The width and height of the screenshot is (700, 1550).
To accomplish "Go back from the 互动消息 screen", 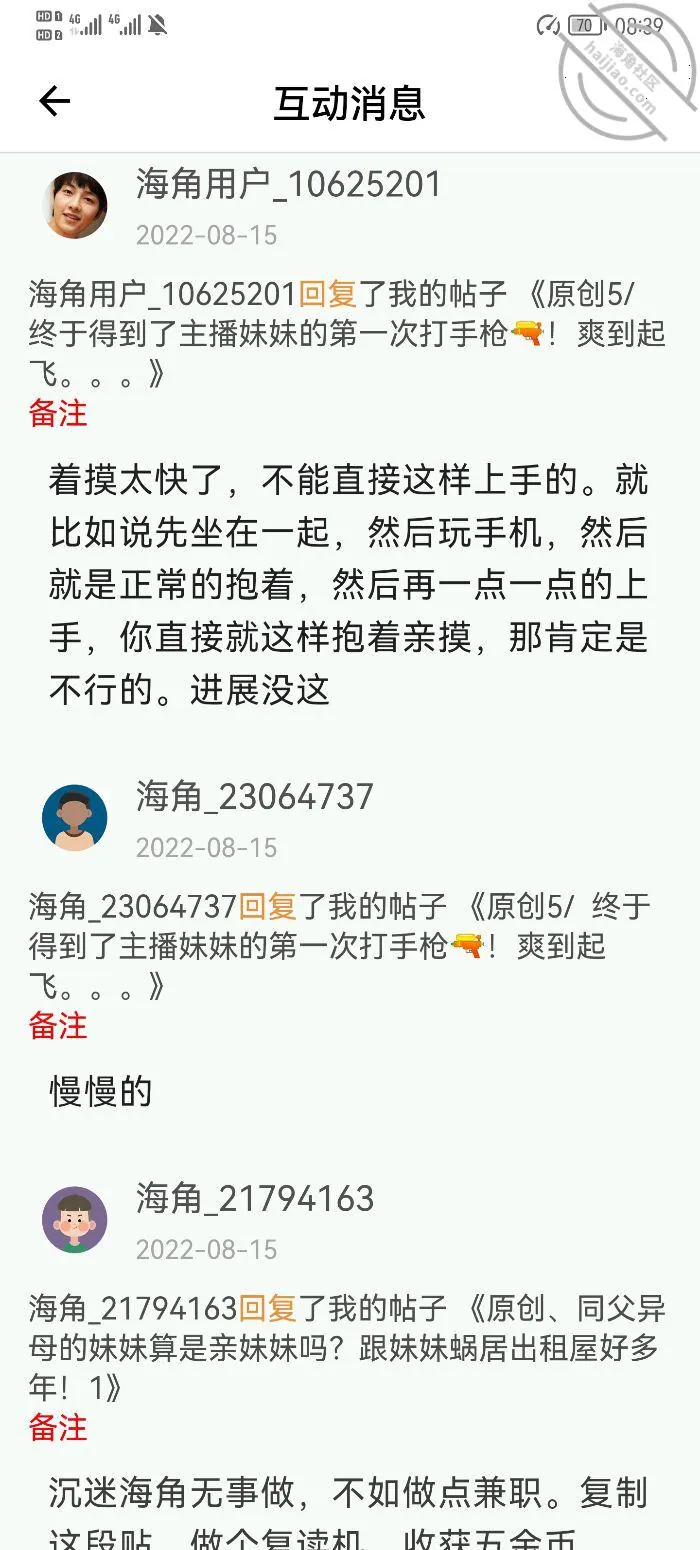I will click(54, 101).
